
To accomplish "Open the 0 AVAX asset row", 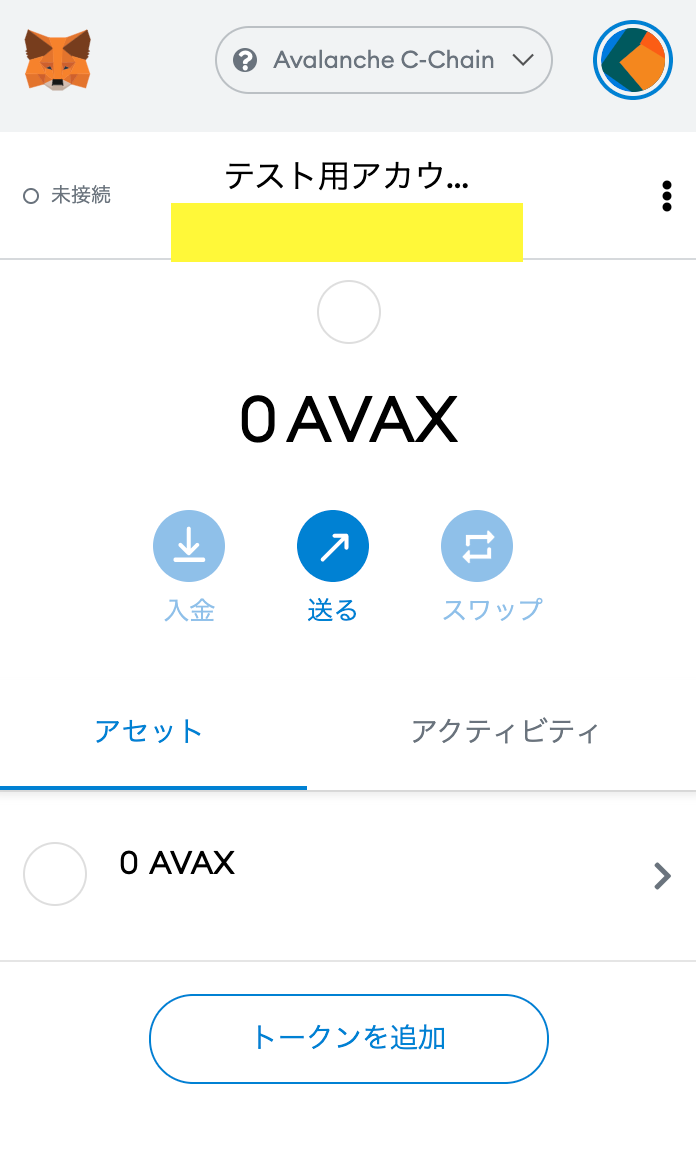I will tap(347, 875).
